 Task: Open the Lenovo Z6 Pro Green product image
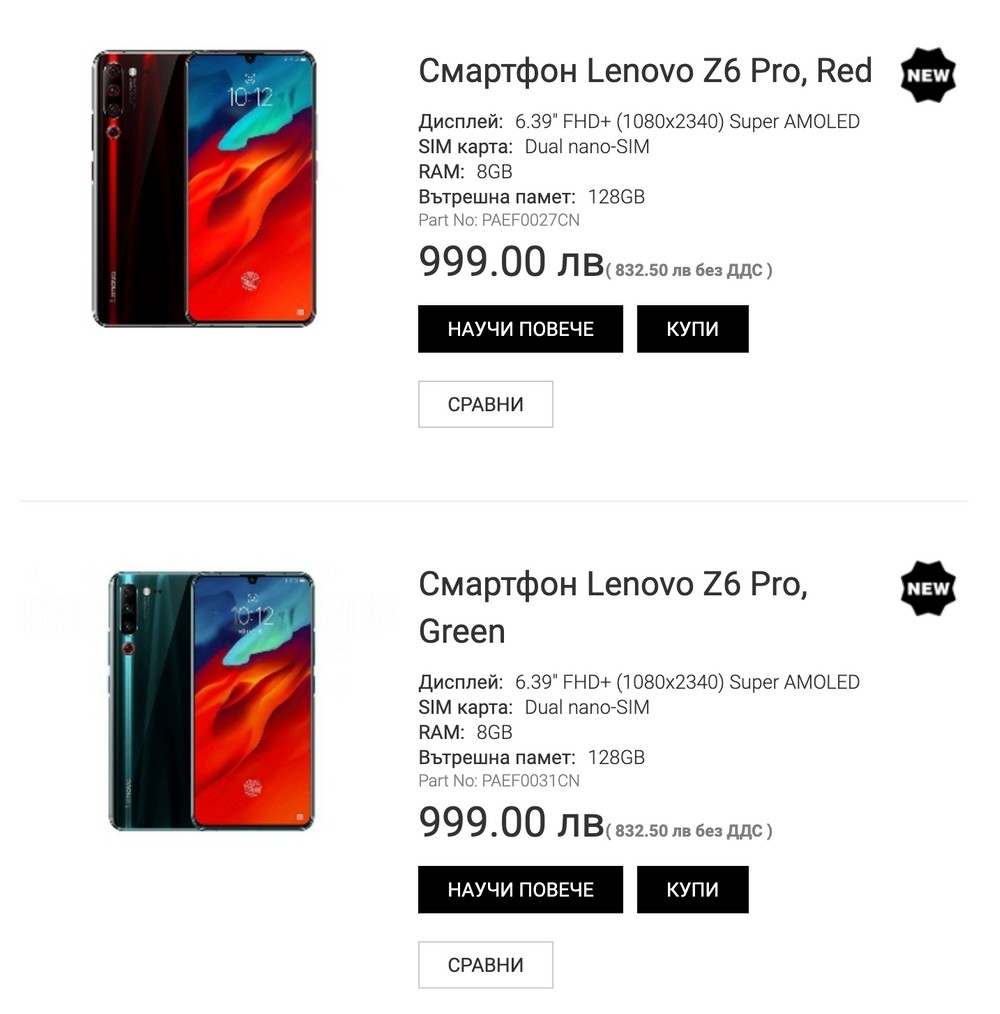(211, 700)
